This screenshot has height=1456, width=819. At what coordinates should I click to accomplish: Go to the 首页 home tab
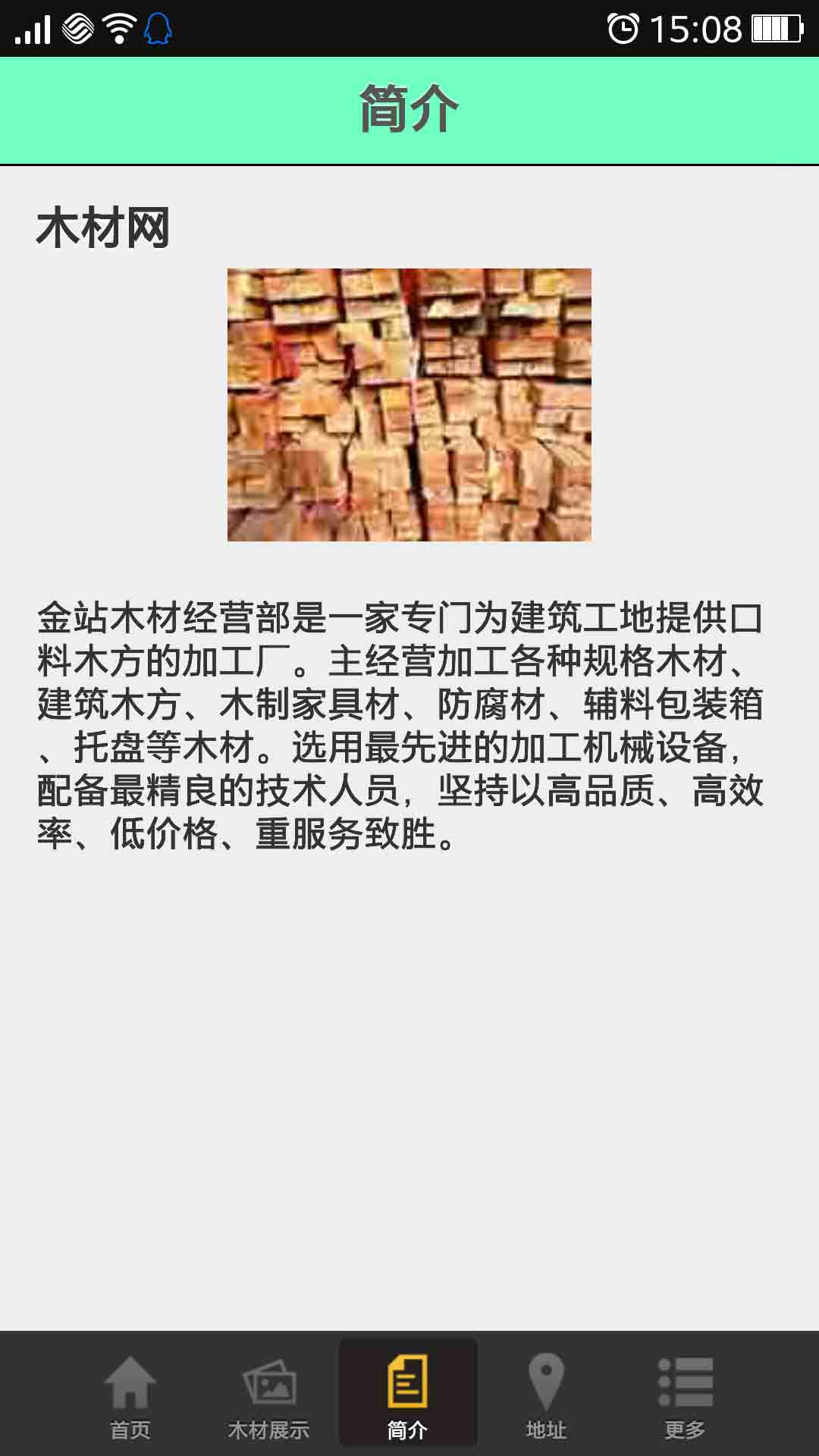pyautogui.click(x=130, y=1395)
